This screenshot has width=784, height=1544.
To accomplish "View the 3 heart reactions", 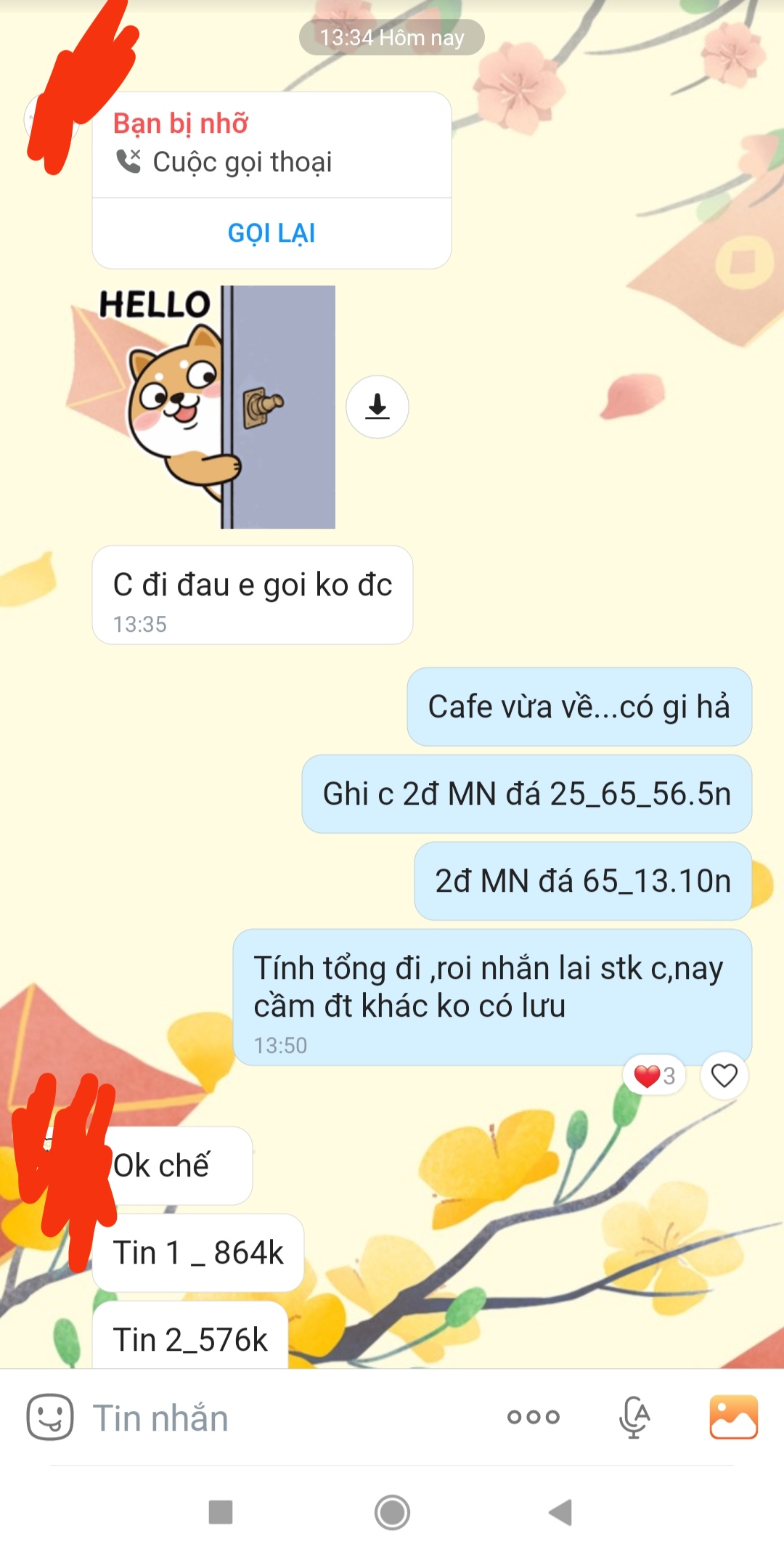I will point(655,1076).
